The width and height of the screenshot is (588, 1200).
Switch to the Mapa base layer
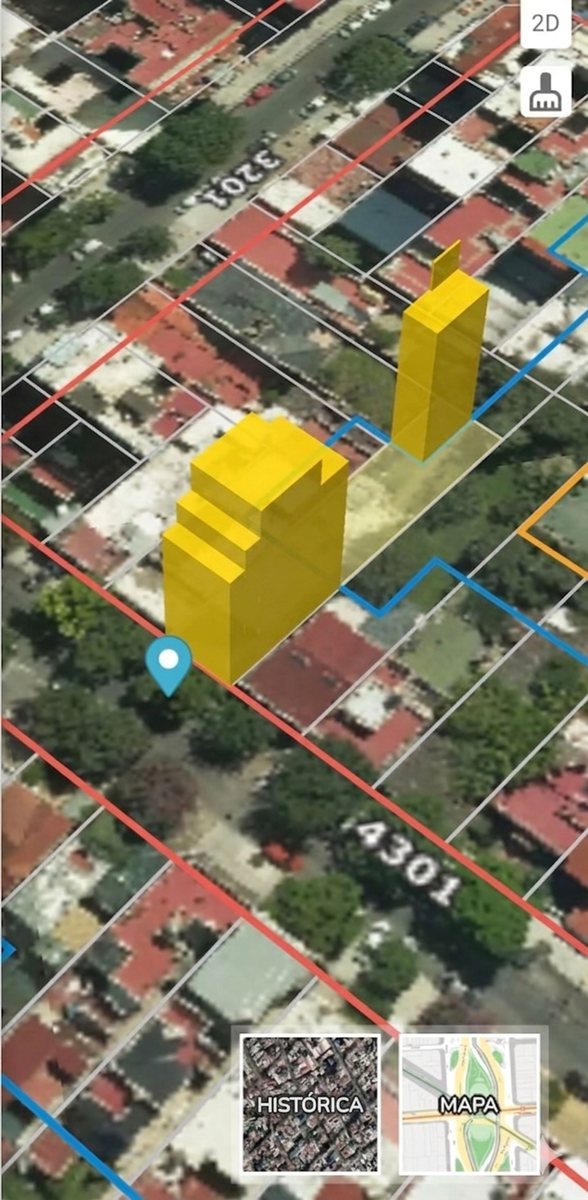pyautogui.click(x=469, y=1104)
